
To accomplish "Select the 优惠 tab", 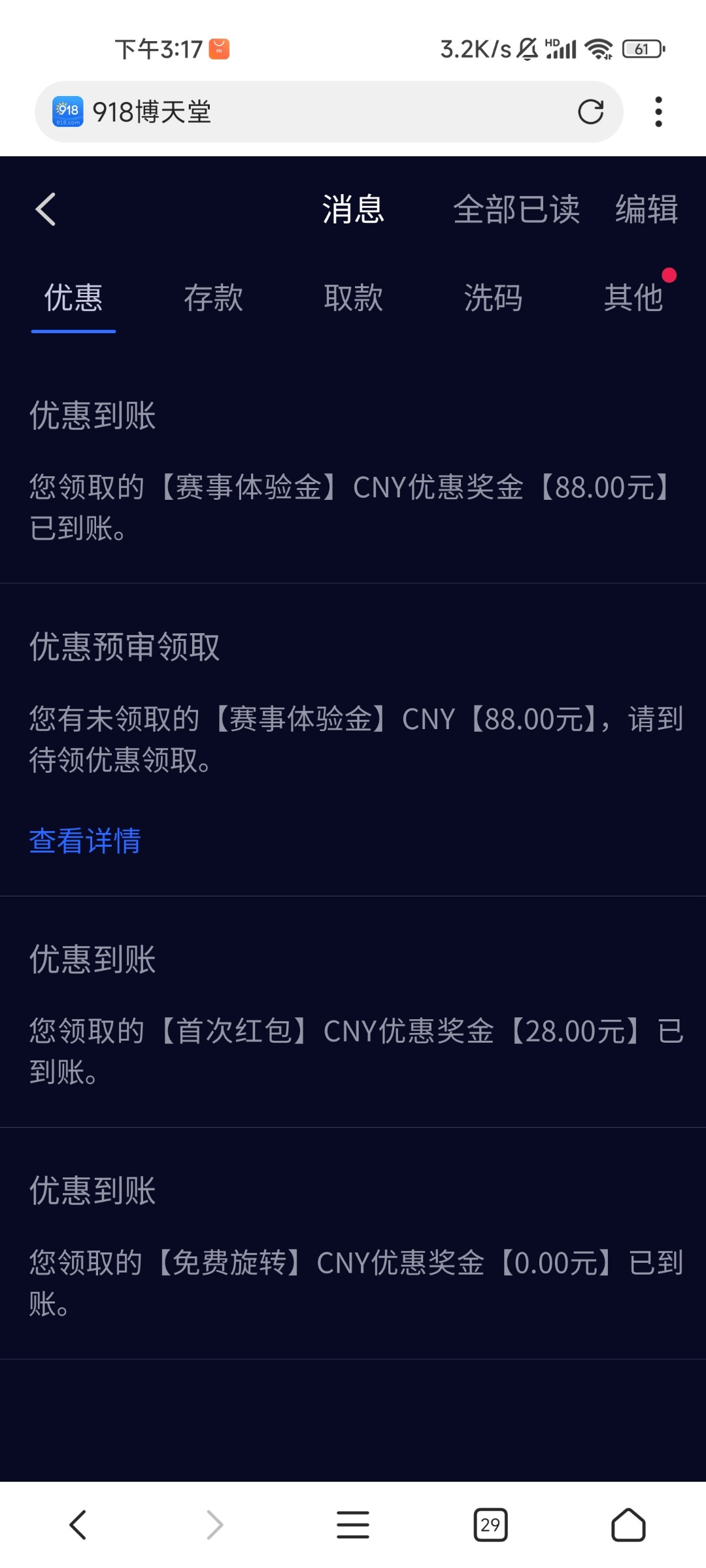I will pyautogui.click(x=73, y=298).
